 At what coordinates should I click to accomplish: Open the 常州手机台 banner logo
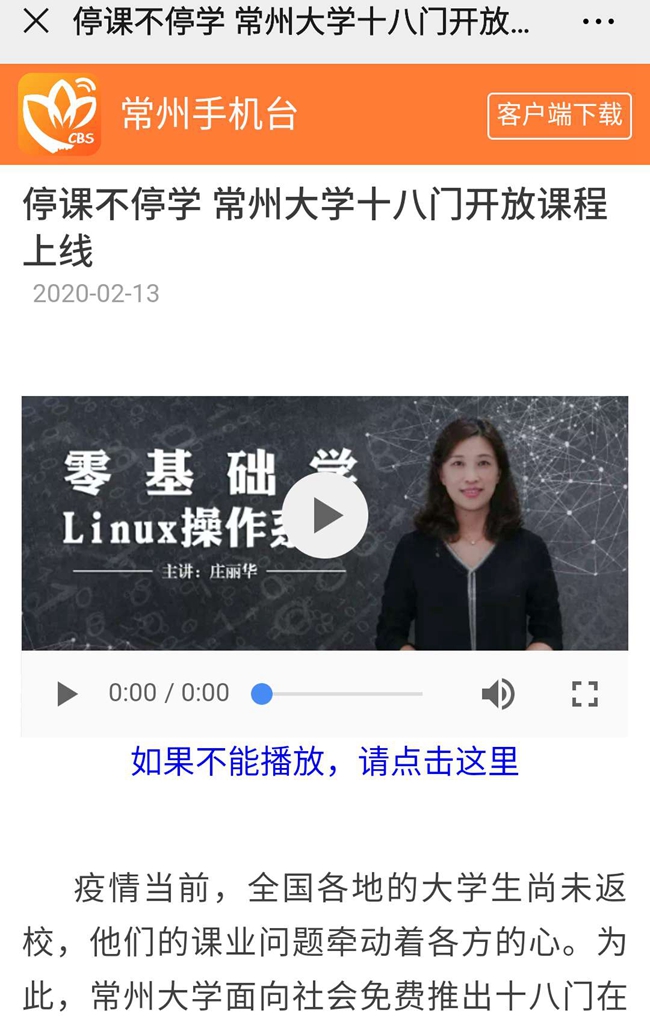click(x=59, y=114)
